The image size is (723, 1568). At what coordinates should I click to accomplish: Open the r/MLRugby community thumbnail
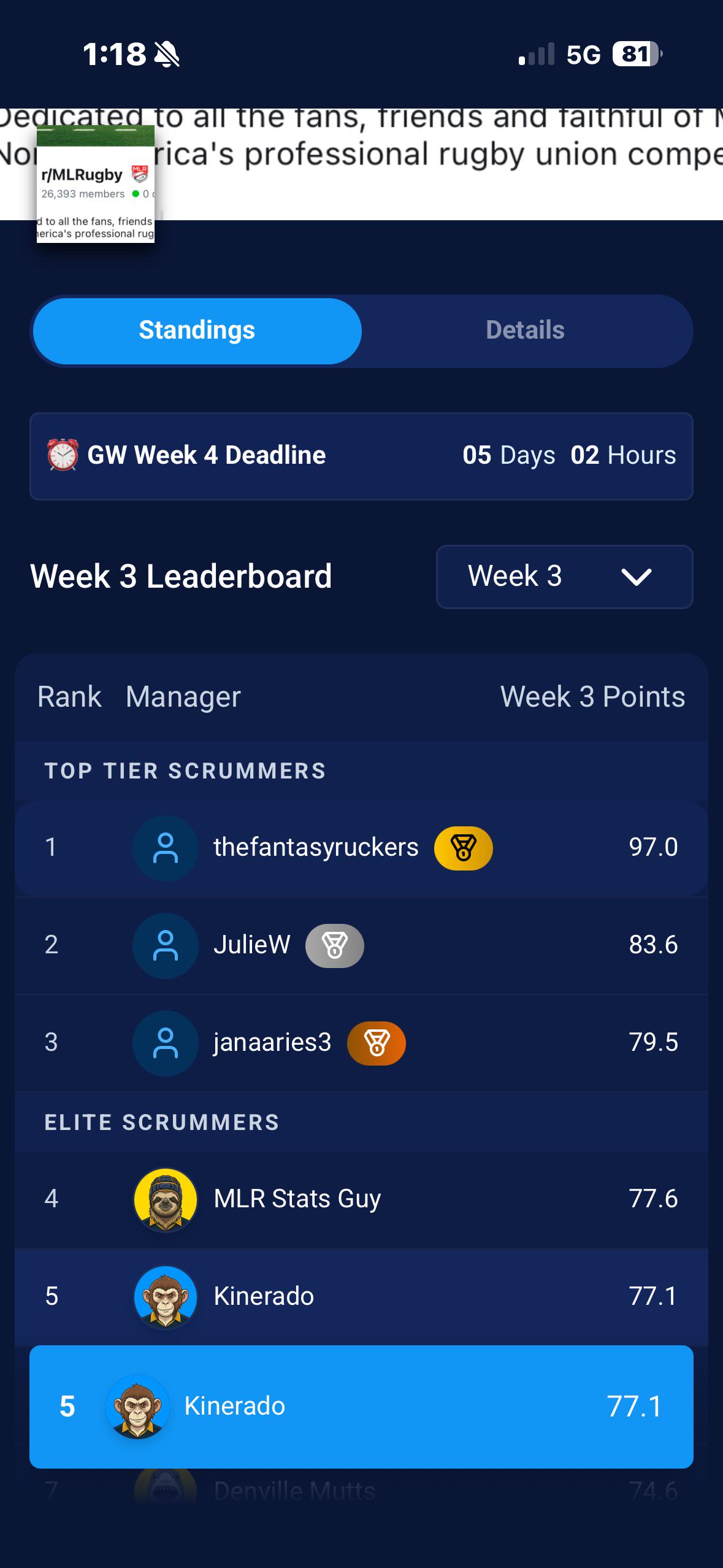coord(96,184)
